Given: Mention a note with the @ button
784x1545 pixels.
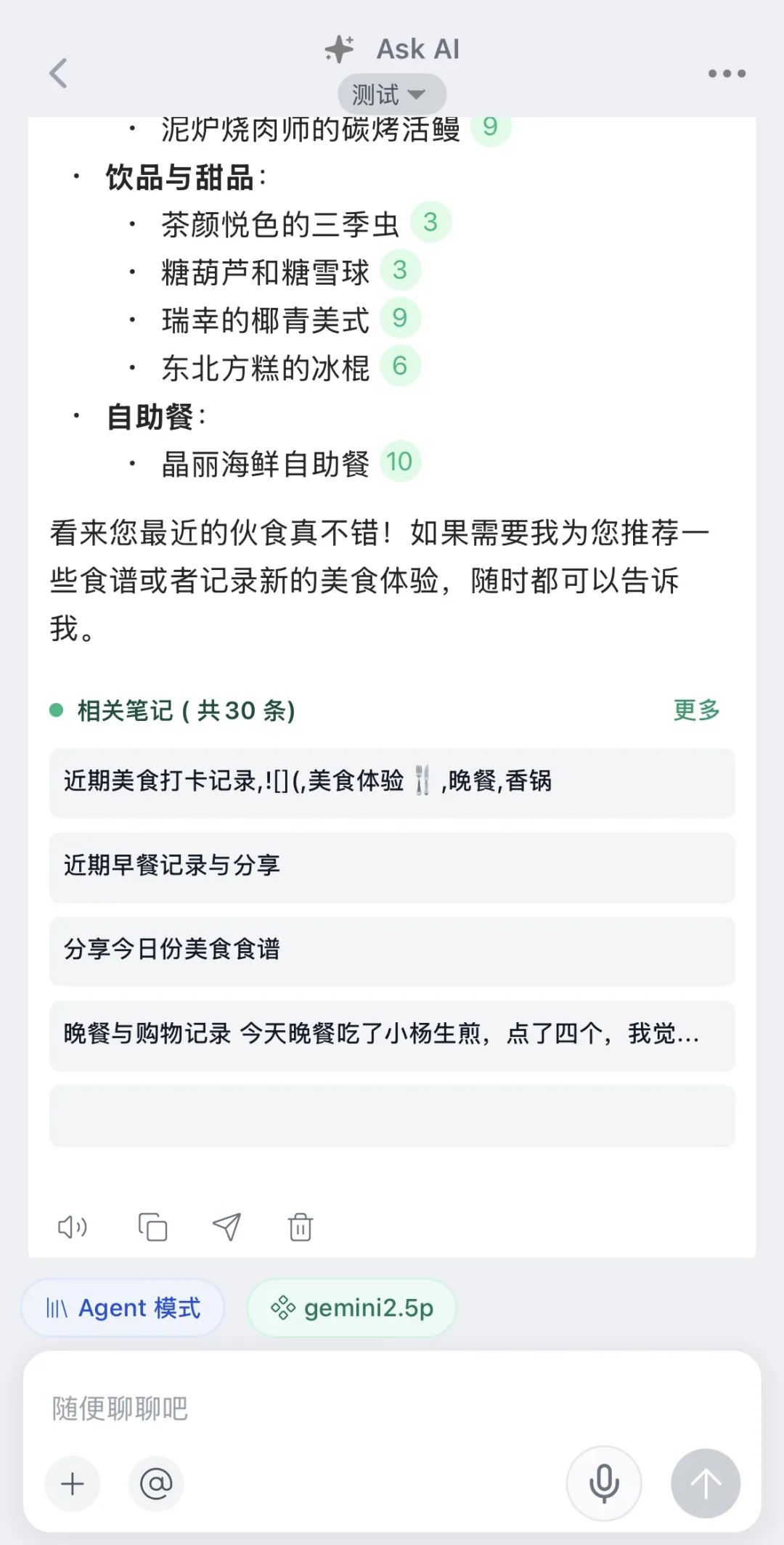Looking at the screenshot, I should tap(156, 1484).
